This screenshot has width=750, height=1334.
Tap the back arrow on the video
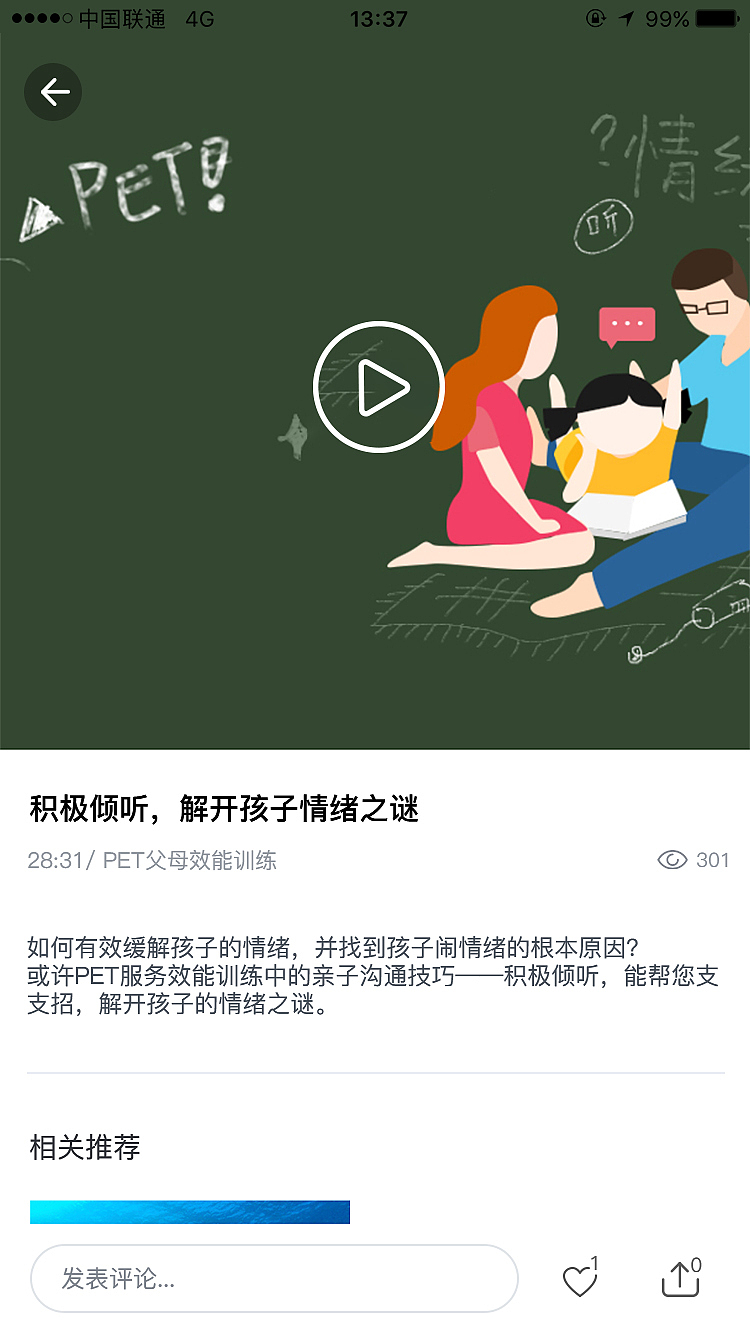click(x=52, y=91)
